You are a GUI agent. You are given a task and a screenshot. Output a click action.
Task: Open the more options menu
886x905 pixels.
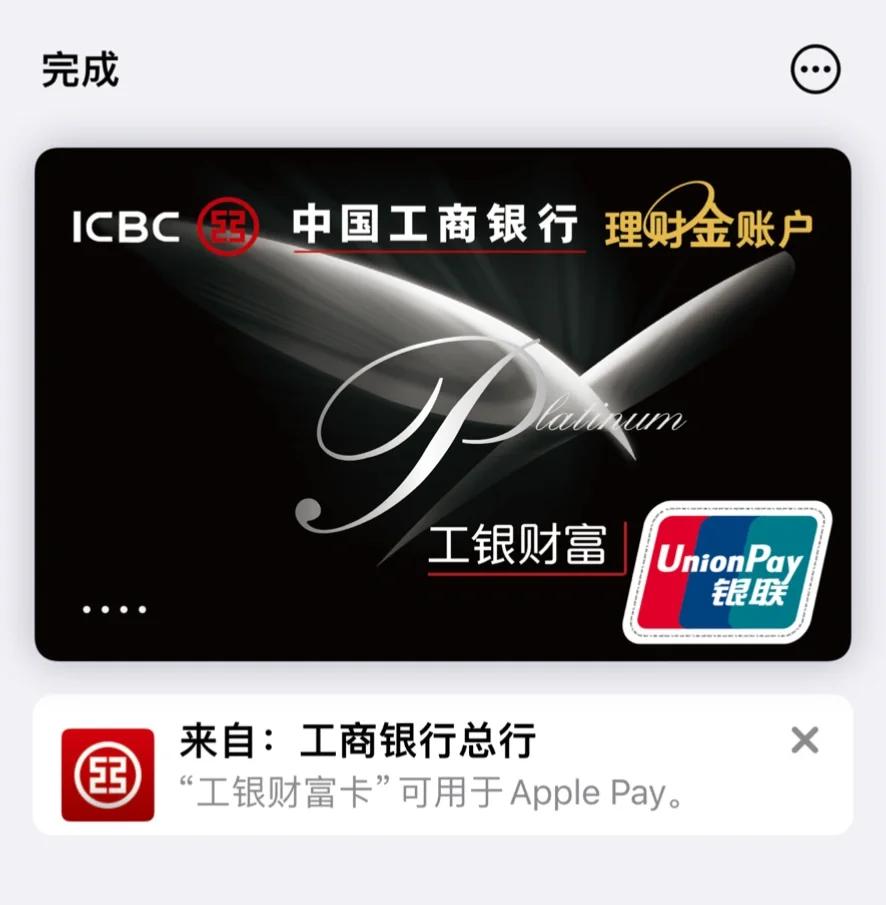(815, 70)
